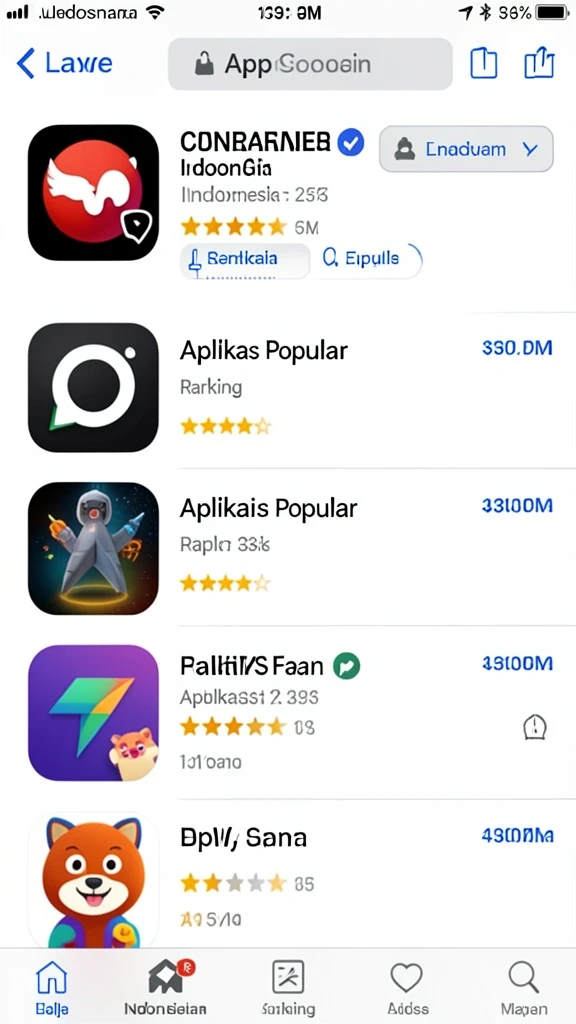Tap the Rentkala chip

244,259
